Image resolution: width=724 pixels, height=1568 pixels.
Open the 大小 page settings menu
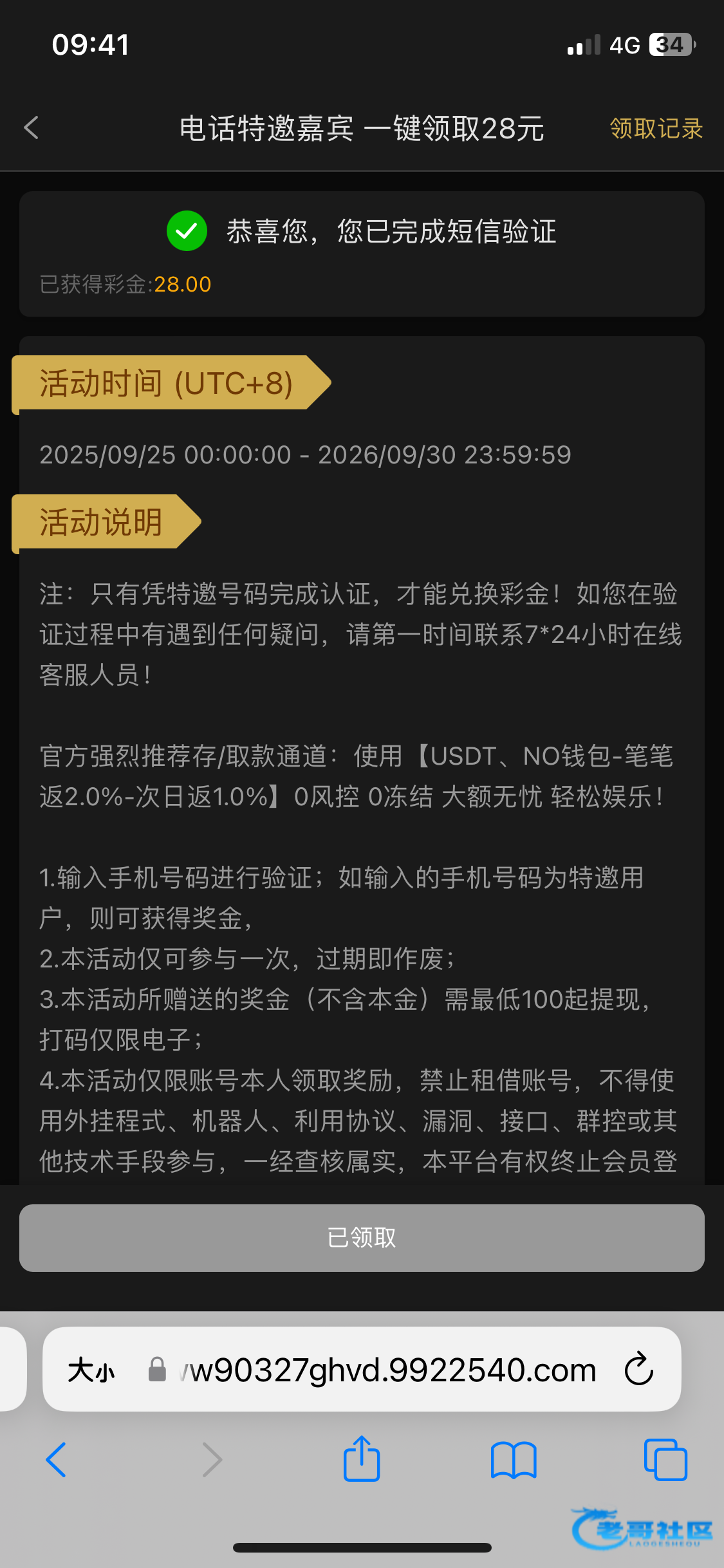(x=91, y=1369)
